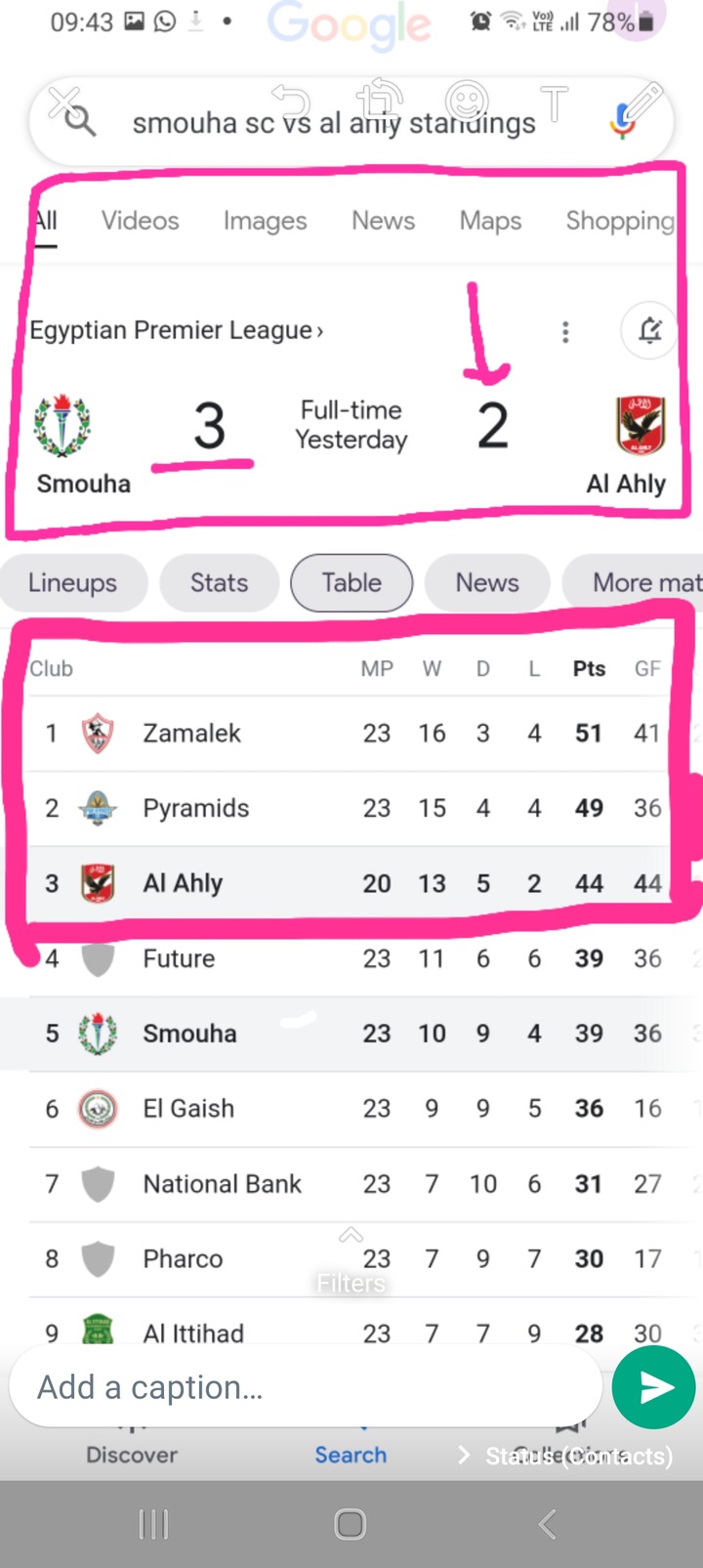This screenshot has height=1568, width=703.
Task: Close the status editor with the X
Action: (63, 103)
